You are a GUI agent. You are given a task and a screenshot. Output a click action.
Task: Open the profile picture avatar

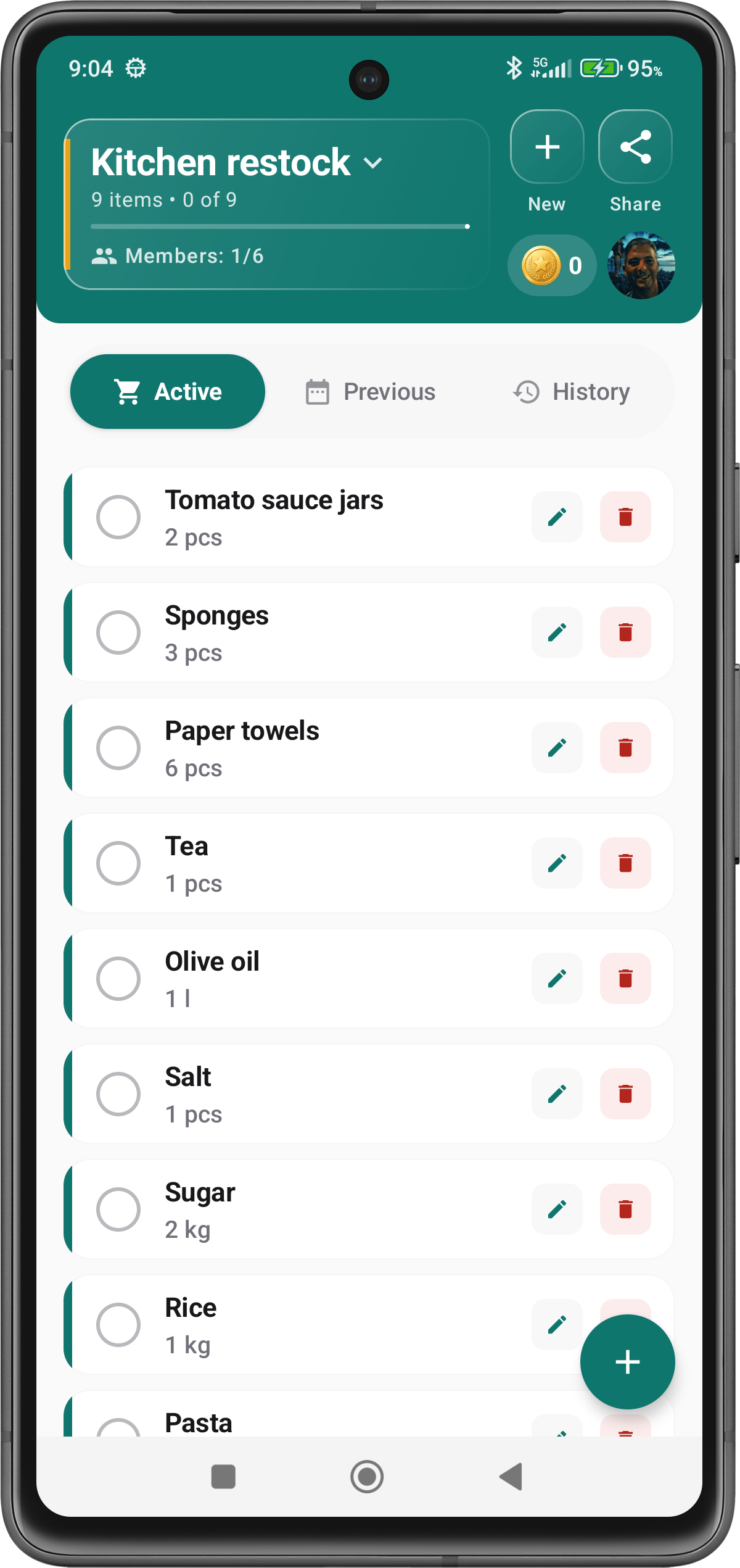click(x=641, y=265)
